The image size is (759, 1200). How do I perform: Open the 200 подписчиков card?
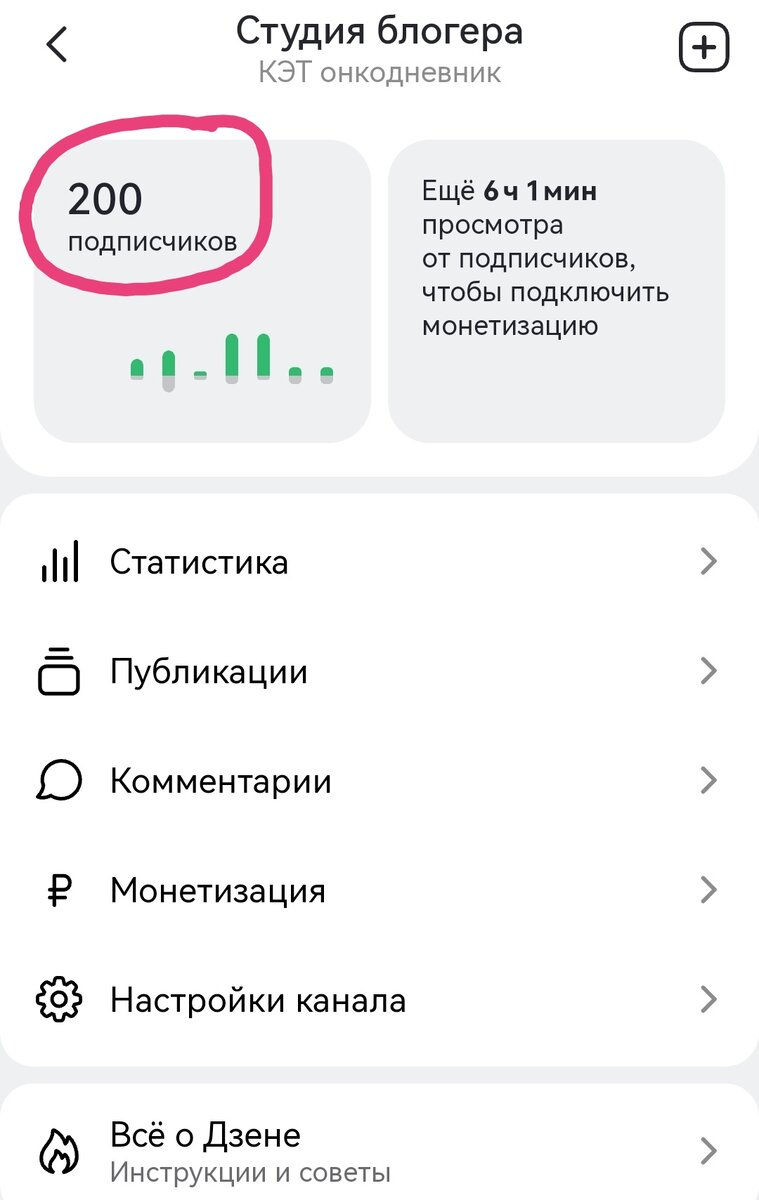[x=202, y=290]
